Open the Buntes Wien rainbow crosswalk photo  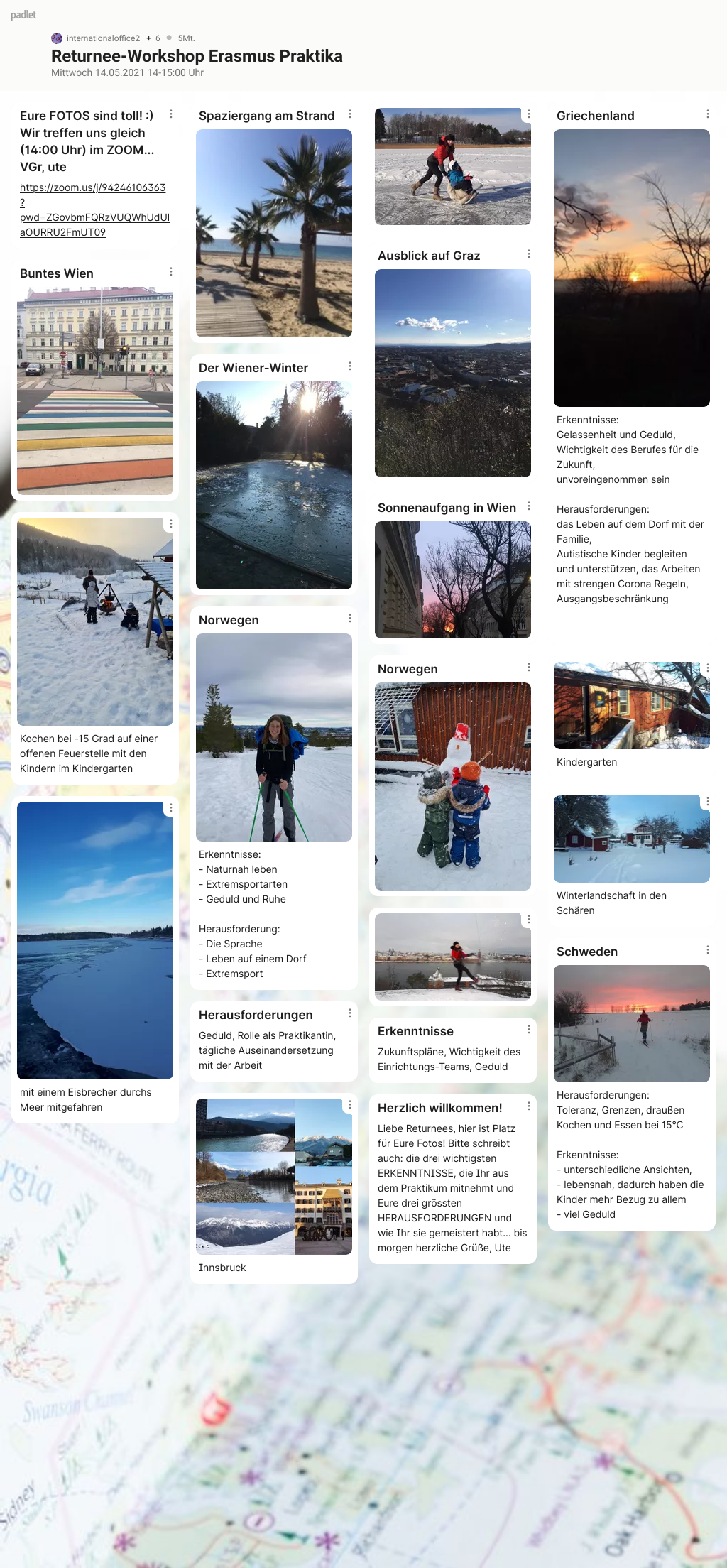(95, 391)
